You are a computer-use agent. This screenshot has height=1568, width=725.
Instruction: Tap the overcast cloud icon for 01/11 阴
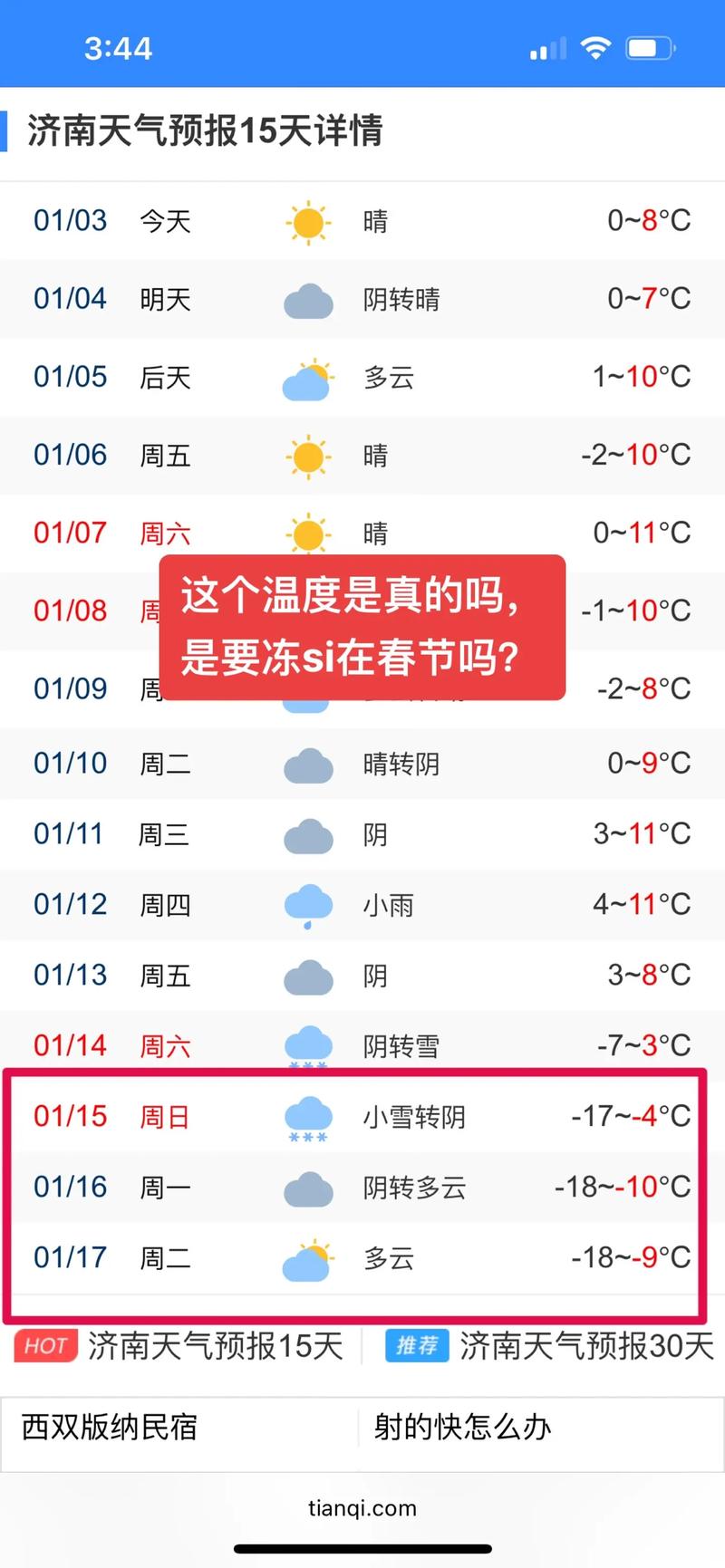pyautogui.click(x=308, y=833)
